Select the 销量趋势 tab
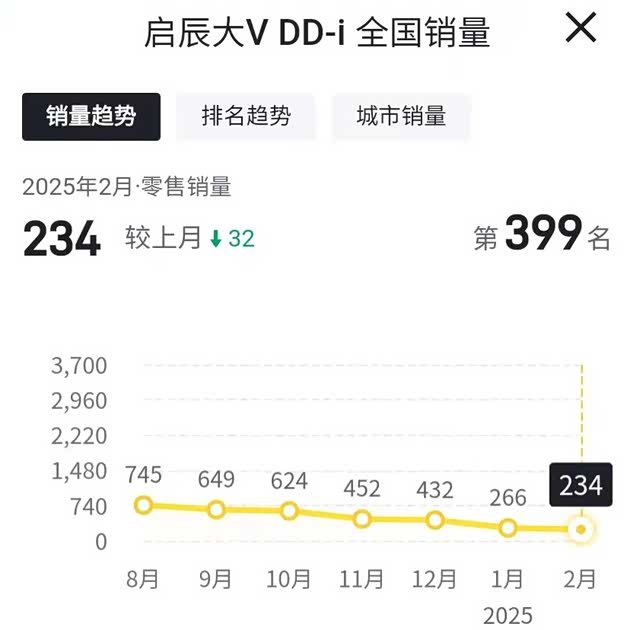This screenshot has height=630, width=630. click(91, 116)
